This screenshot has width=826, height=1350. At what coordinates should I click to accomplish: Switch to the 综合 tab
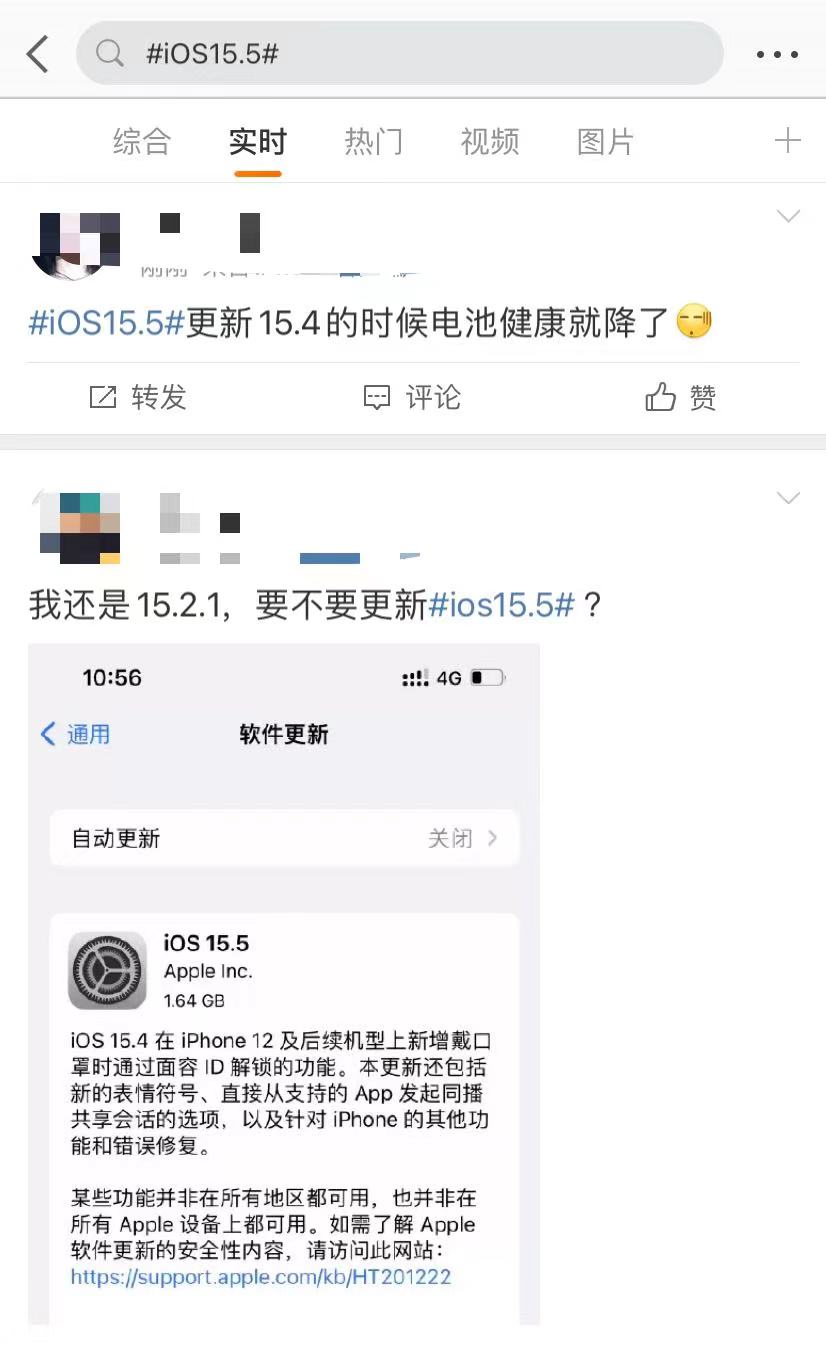click(x=141, y=141)
